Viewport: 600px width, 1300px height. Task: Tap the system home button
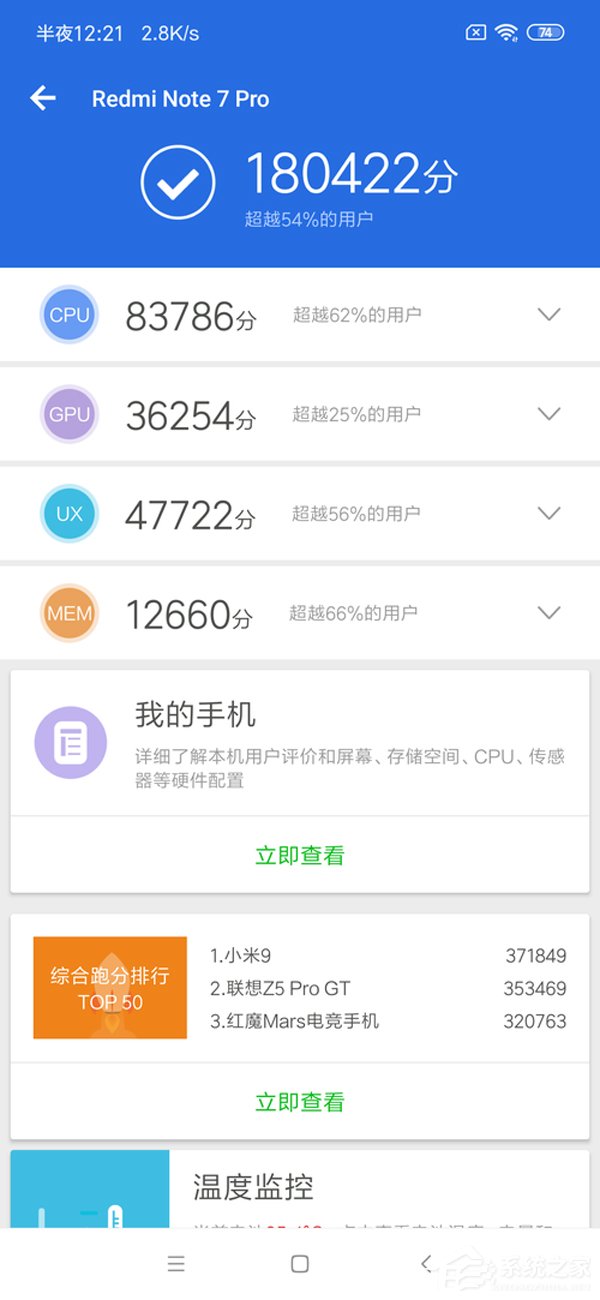299,1264
